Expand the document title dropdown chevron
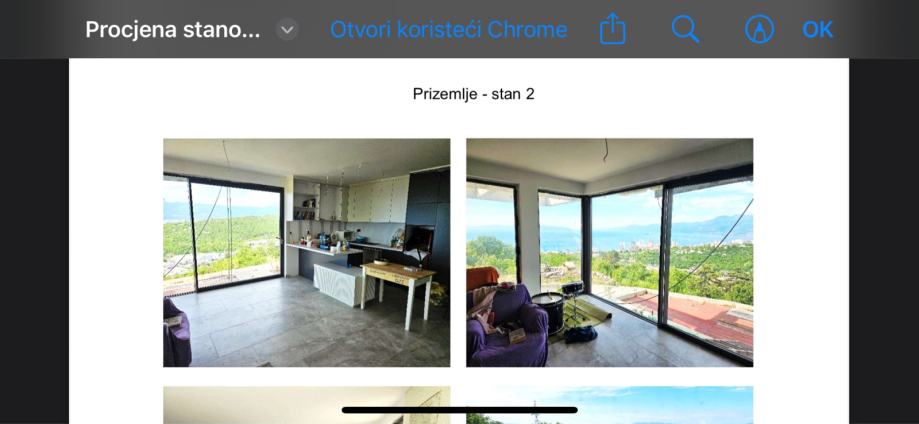Image resolution: width=919 pixels, height=424 pixels. click(x=287, y=30)
